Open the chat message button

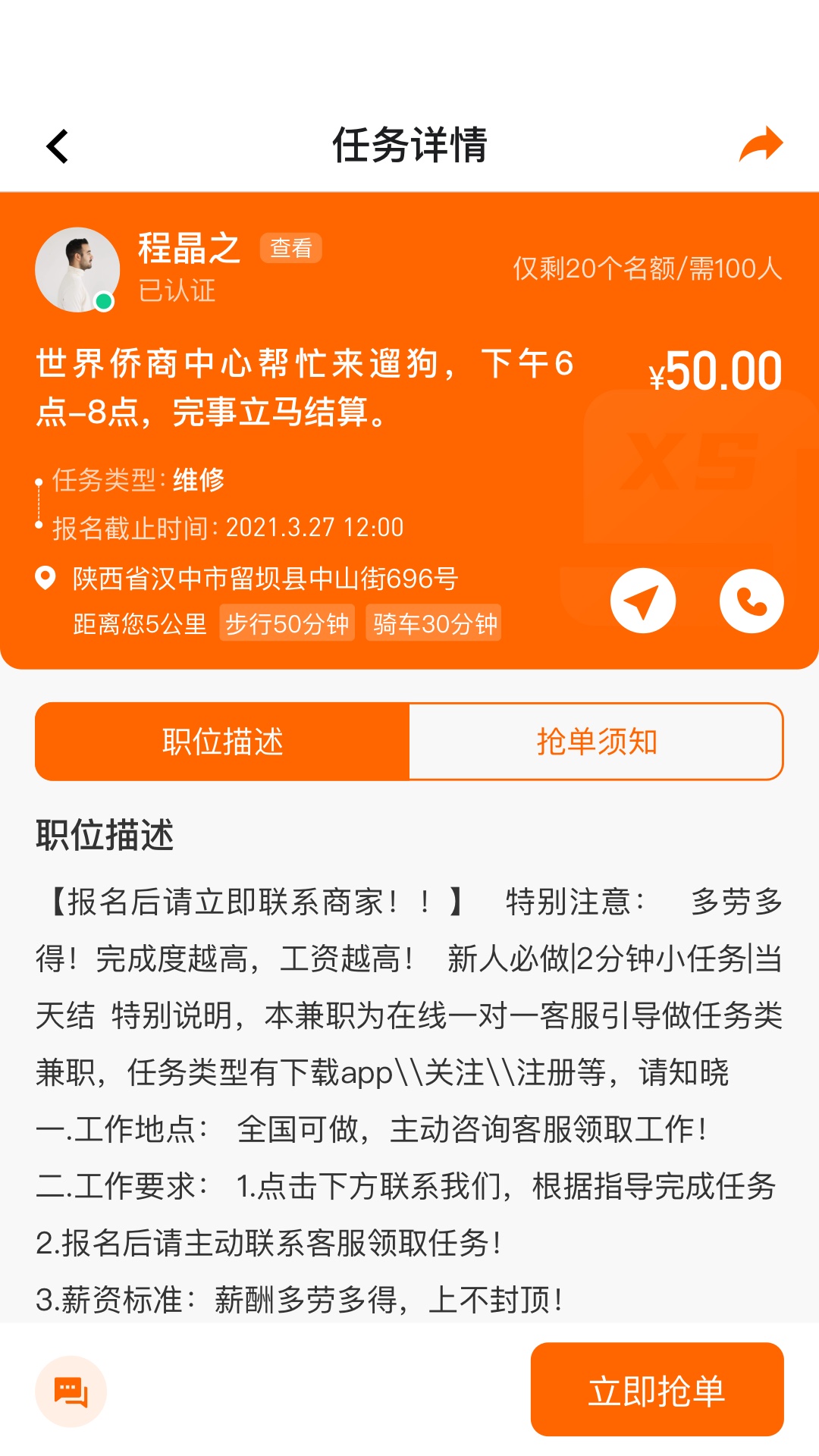(71, 1392)
